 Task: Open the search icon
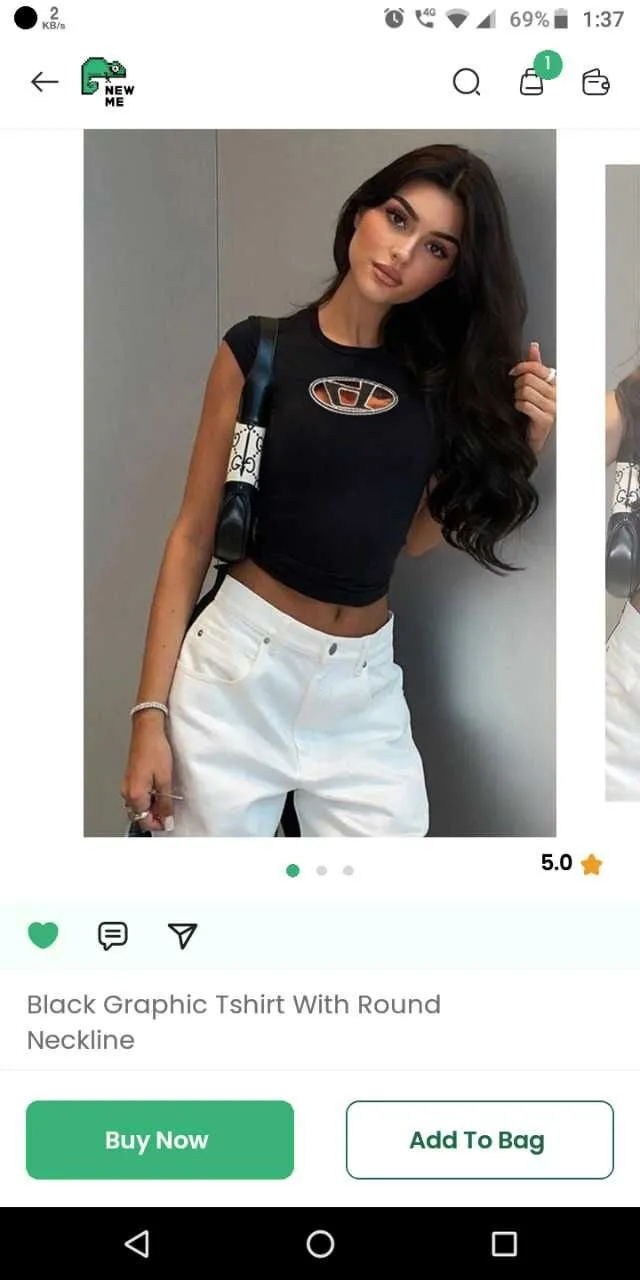(x=466, y=82)
